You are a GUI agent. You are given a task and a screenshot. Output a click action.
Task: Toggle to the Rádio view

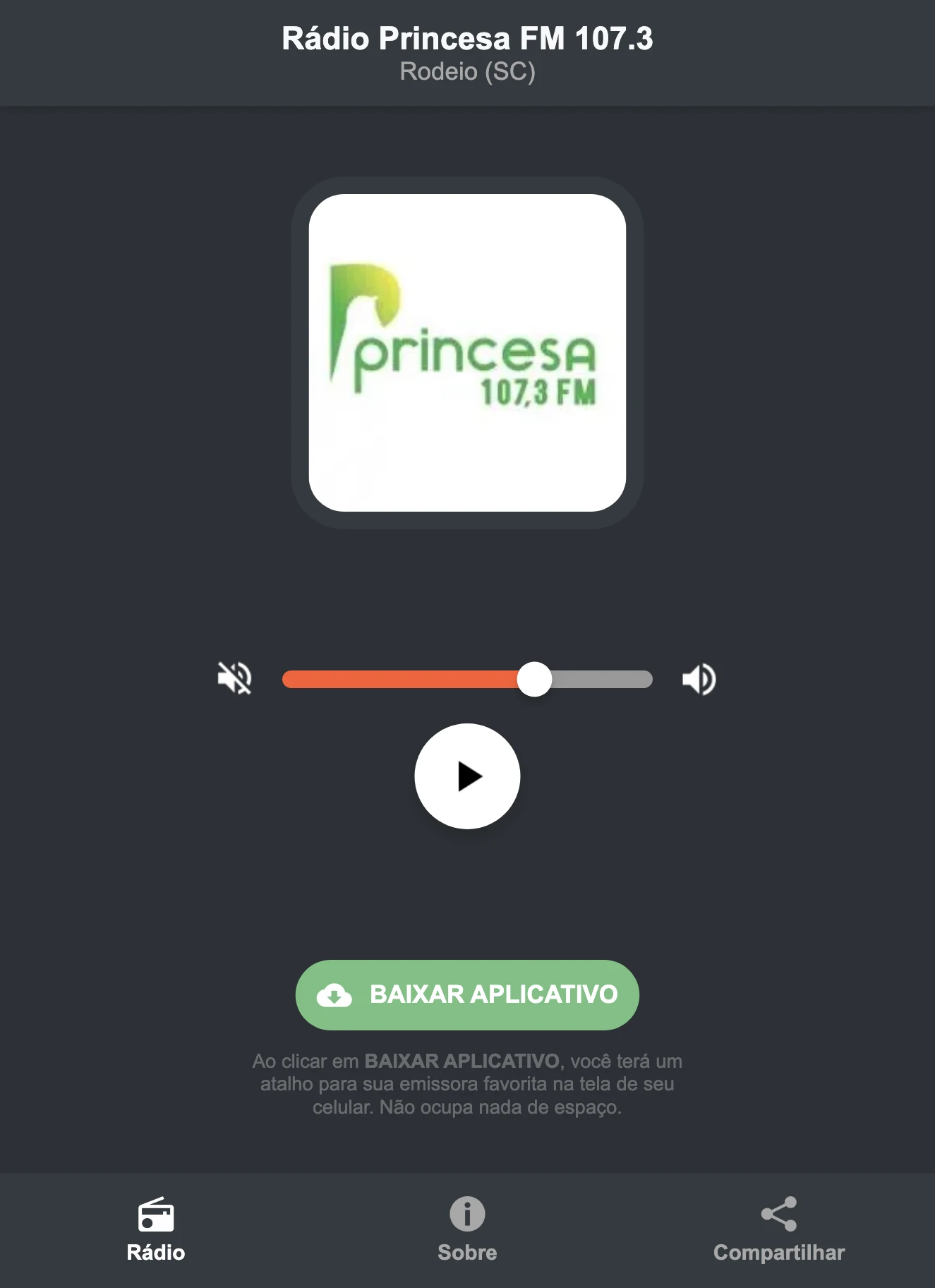[x=155, y=1229]
